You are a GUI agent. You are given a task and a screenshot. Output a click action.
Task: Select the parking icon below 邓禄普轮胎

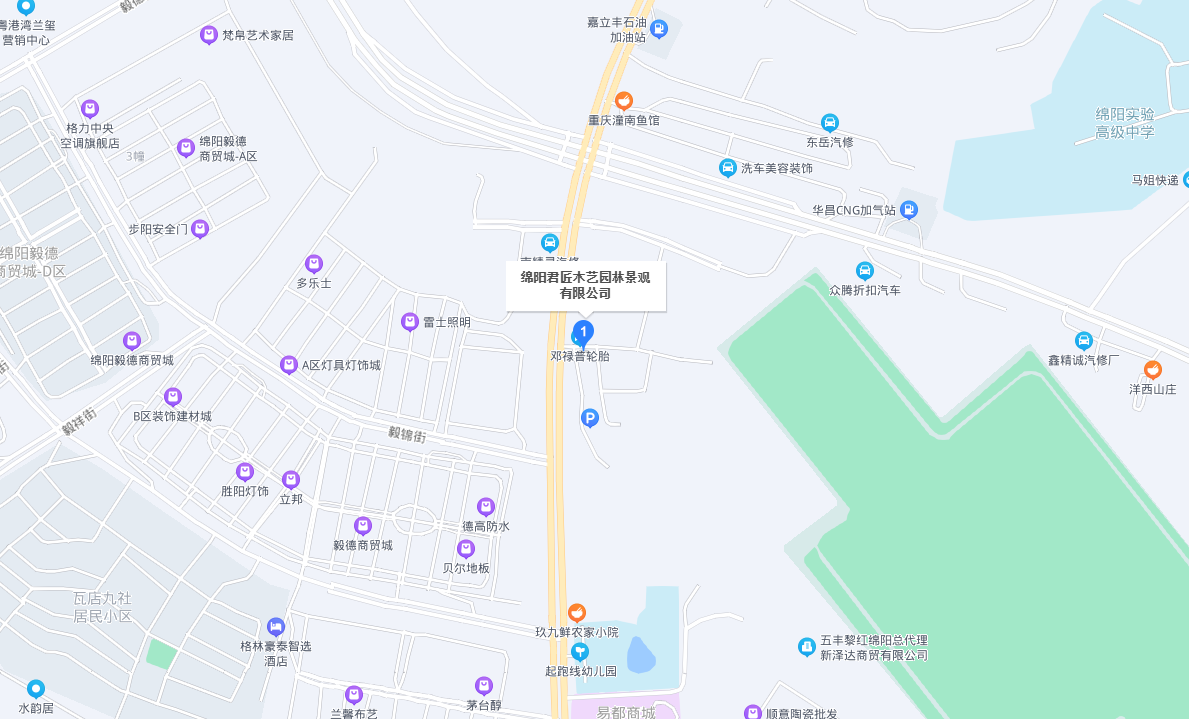[x=590, y=418]
